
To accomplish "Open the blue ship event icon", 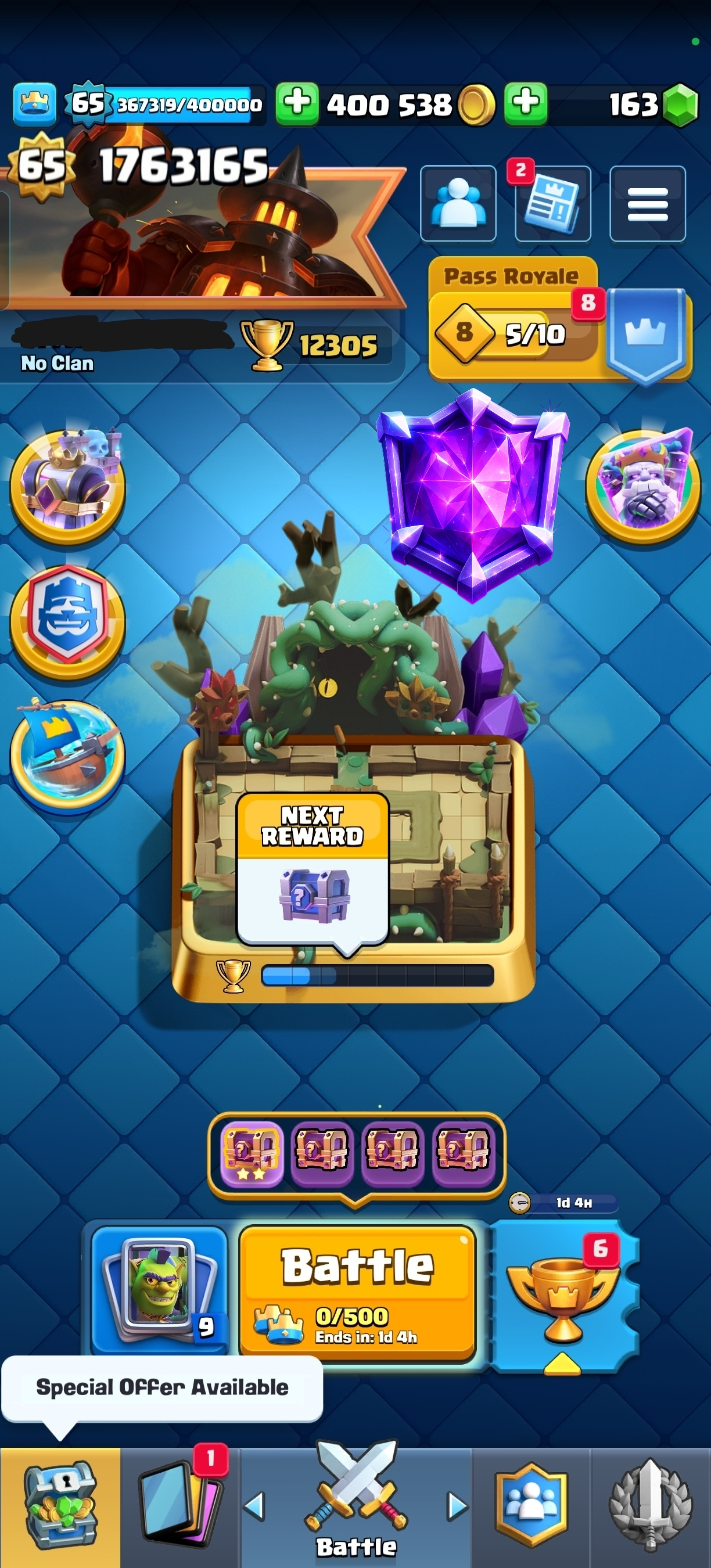I will [67, 755].
